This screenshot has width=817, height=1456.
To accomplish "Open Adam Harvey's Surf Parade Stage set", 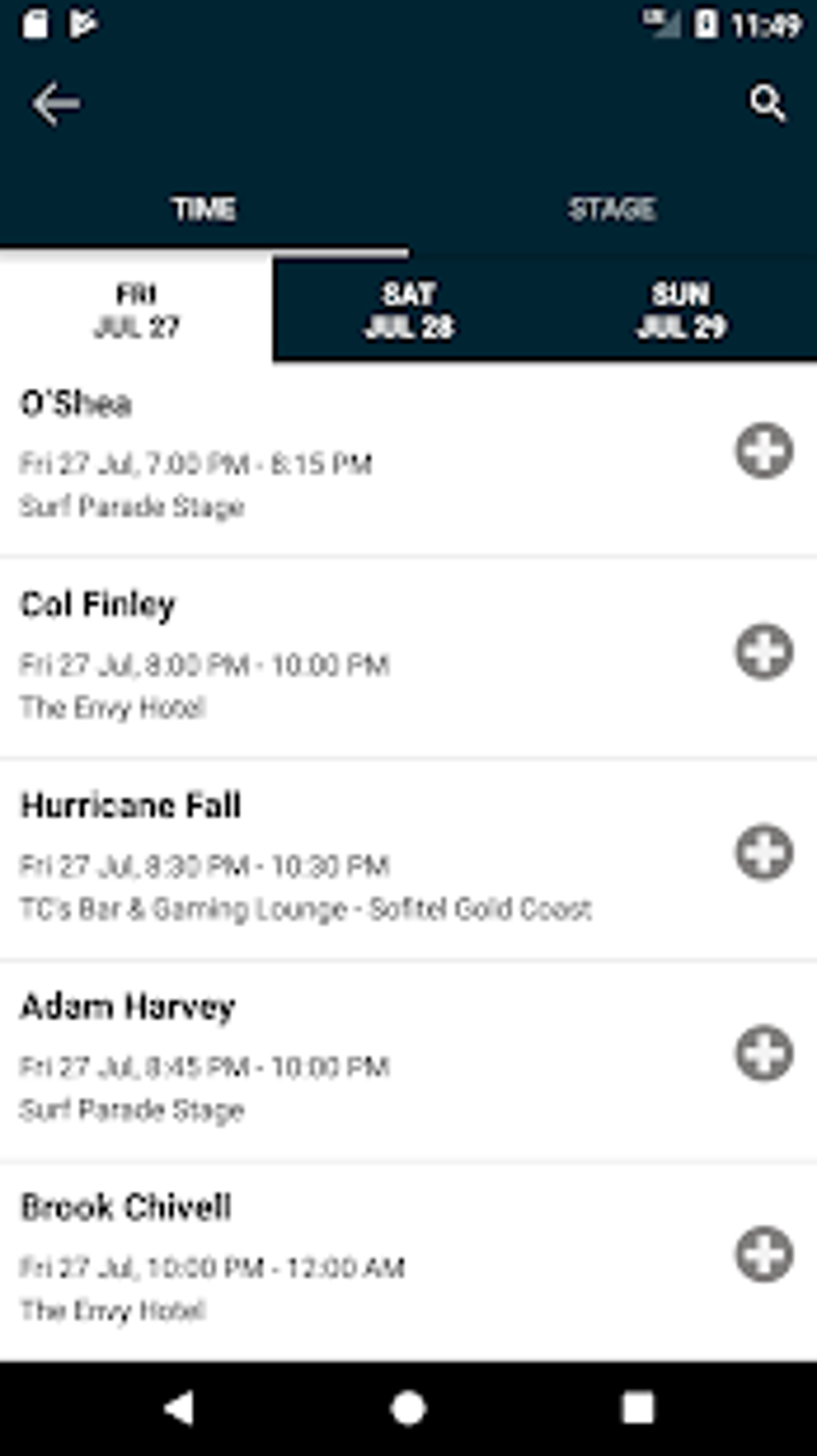I will tap(320, 1057).
